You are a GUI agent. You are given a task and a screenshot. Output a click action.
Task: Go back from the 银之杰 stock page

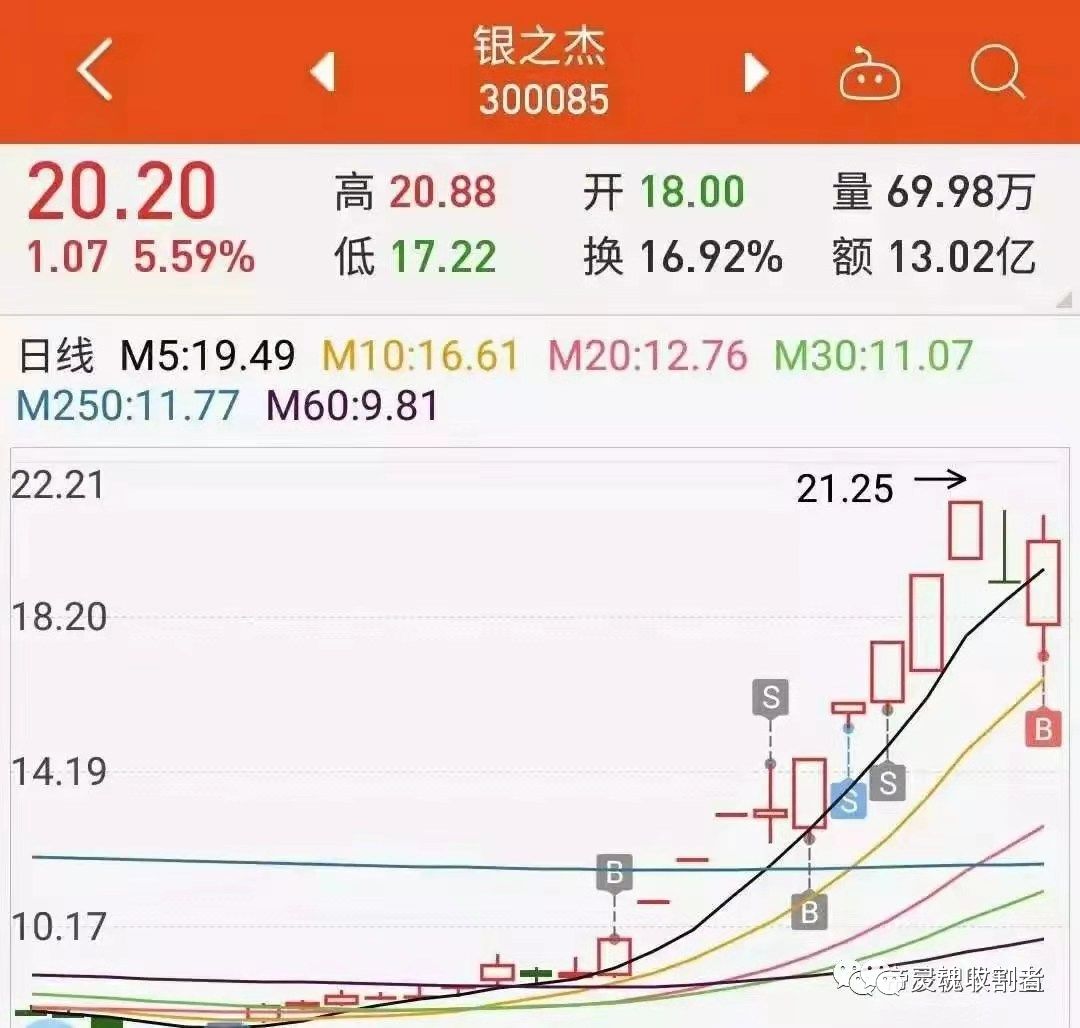tap(95, 72)
